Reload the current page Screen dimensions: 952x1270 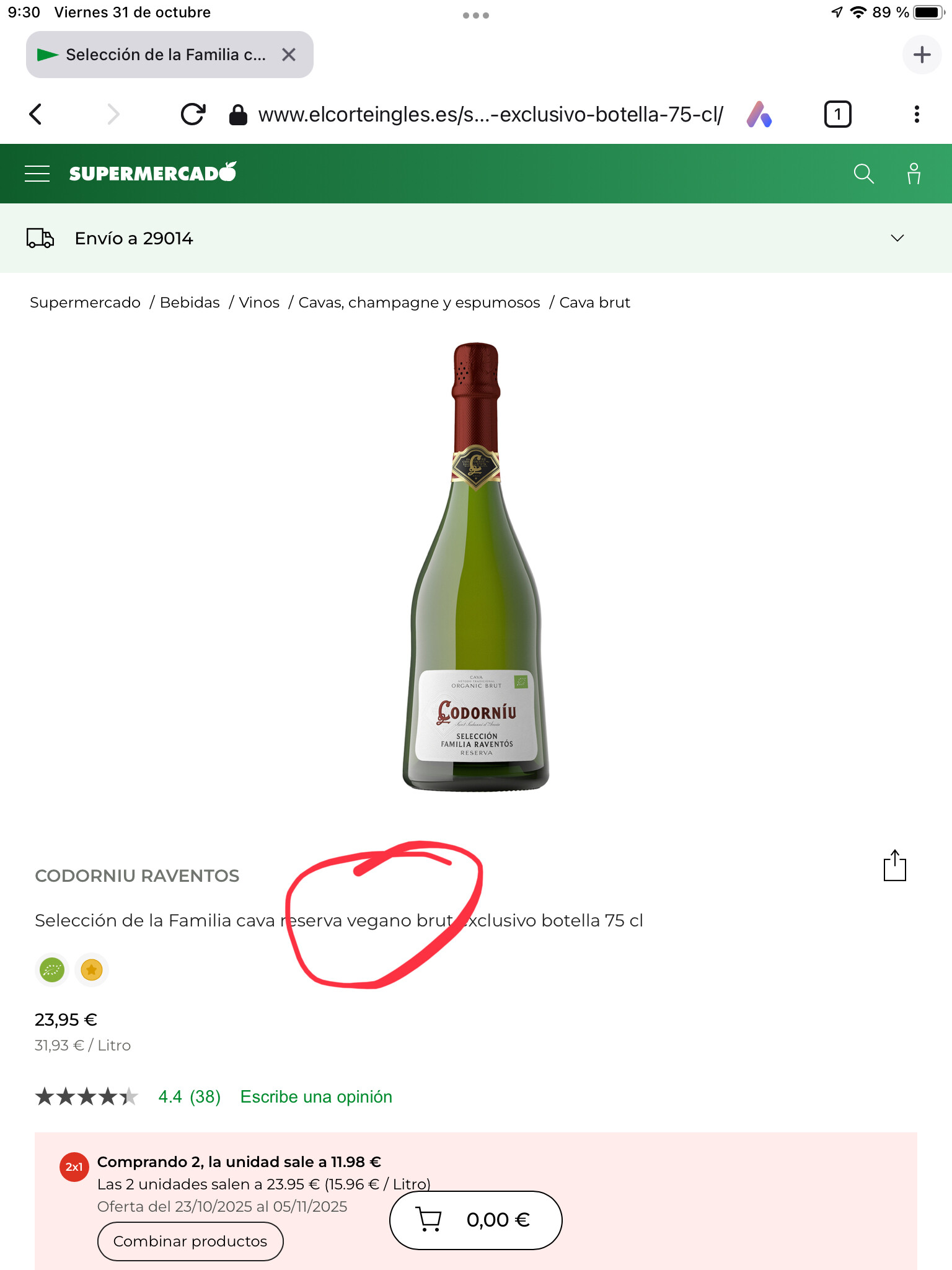point(193,114)
